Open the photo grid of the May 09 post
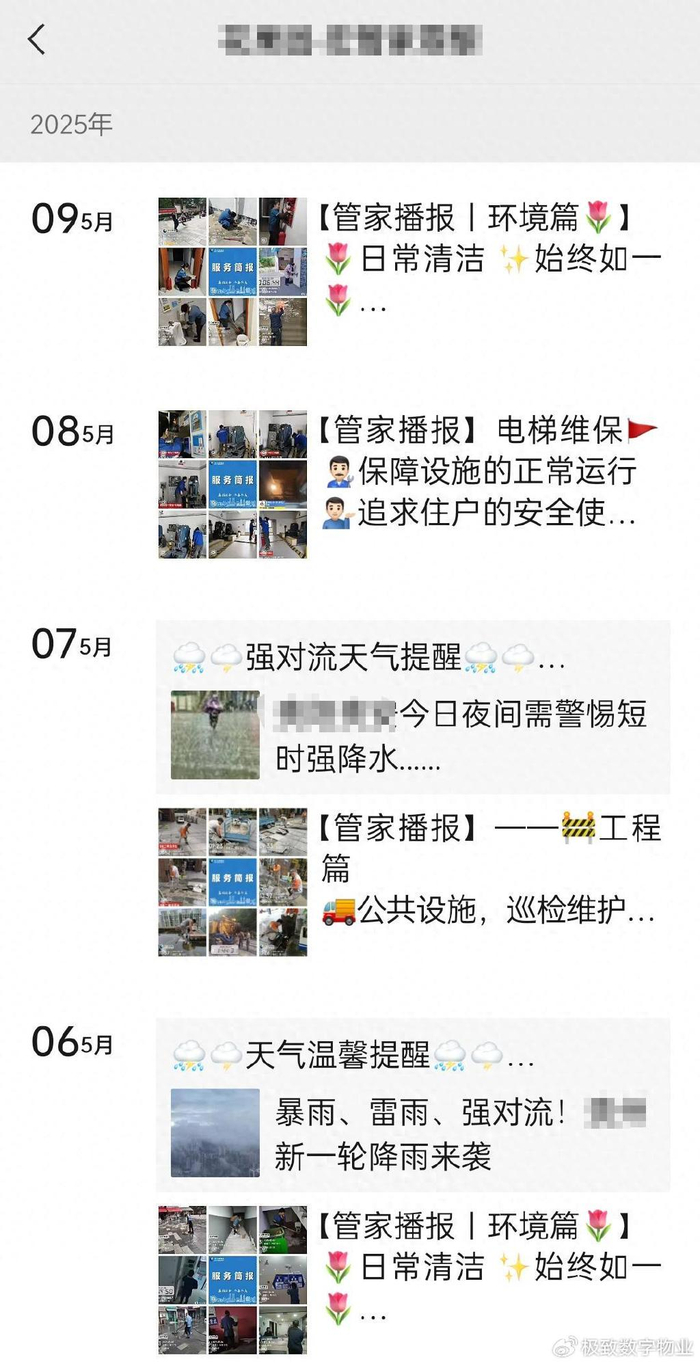 (233, 271)
